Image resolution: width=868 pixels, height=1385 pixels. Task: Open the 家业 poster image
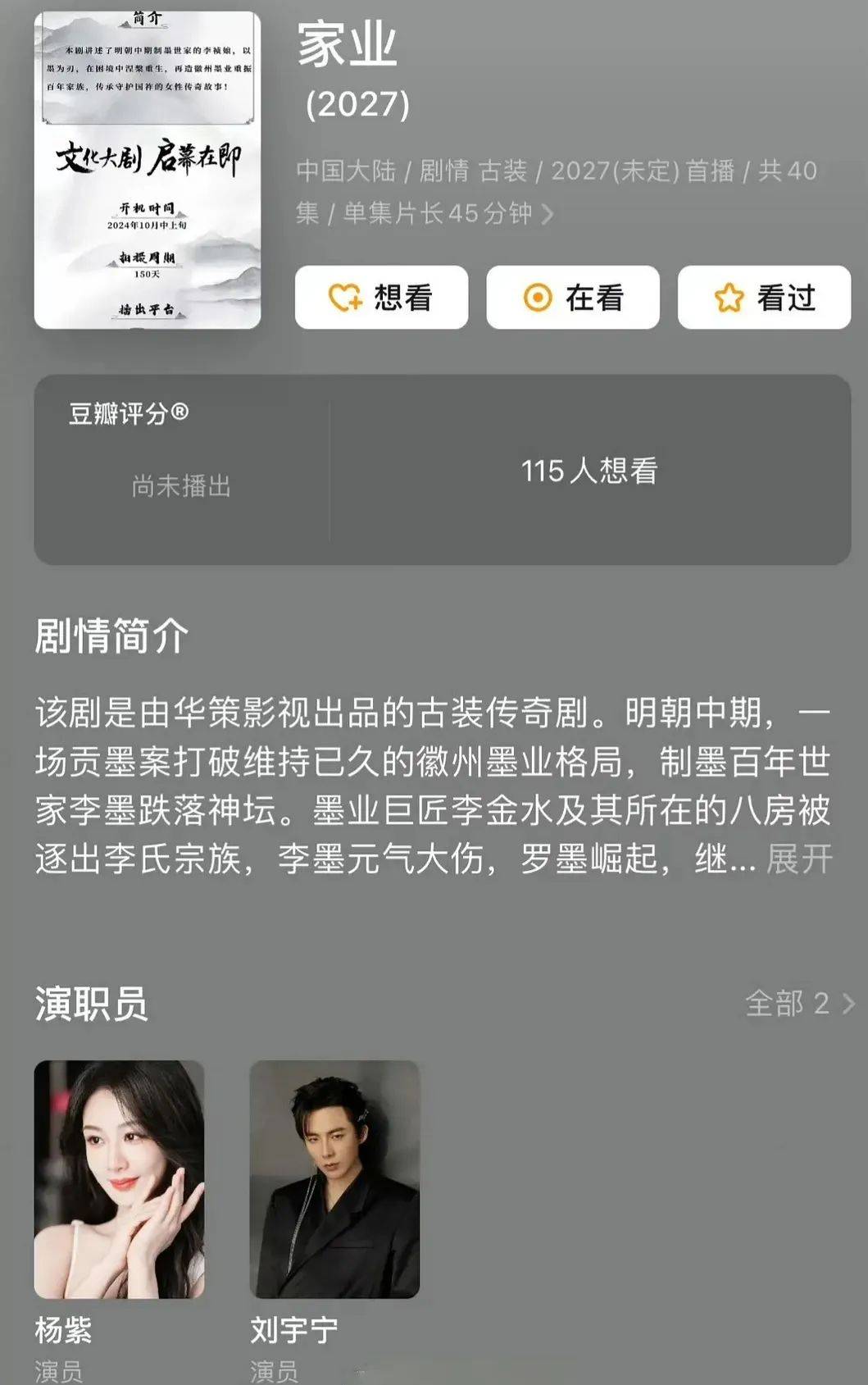pos(148,170)
